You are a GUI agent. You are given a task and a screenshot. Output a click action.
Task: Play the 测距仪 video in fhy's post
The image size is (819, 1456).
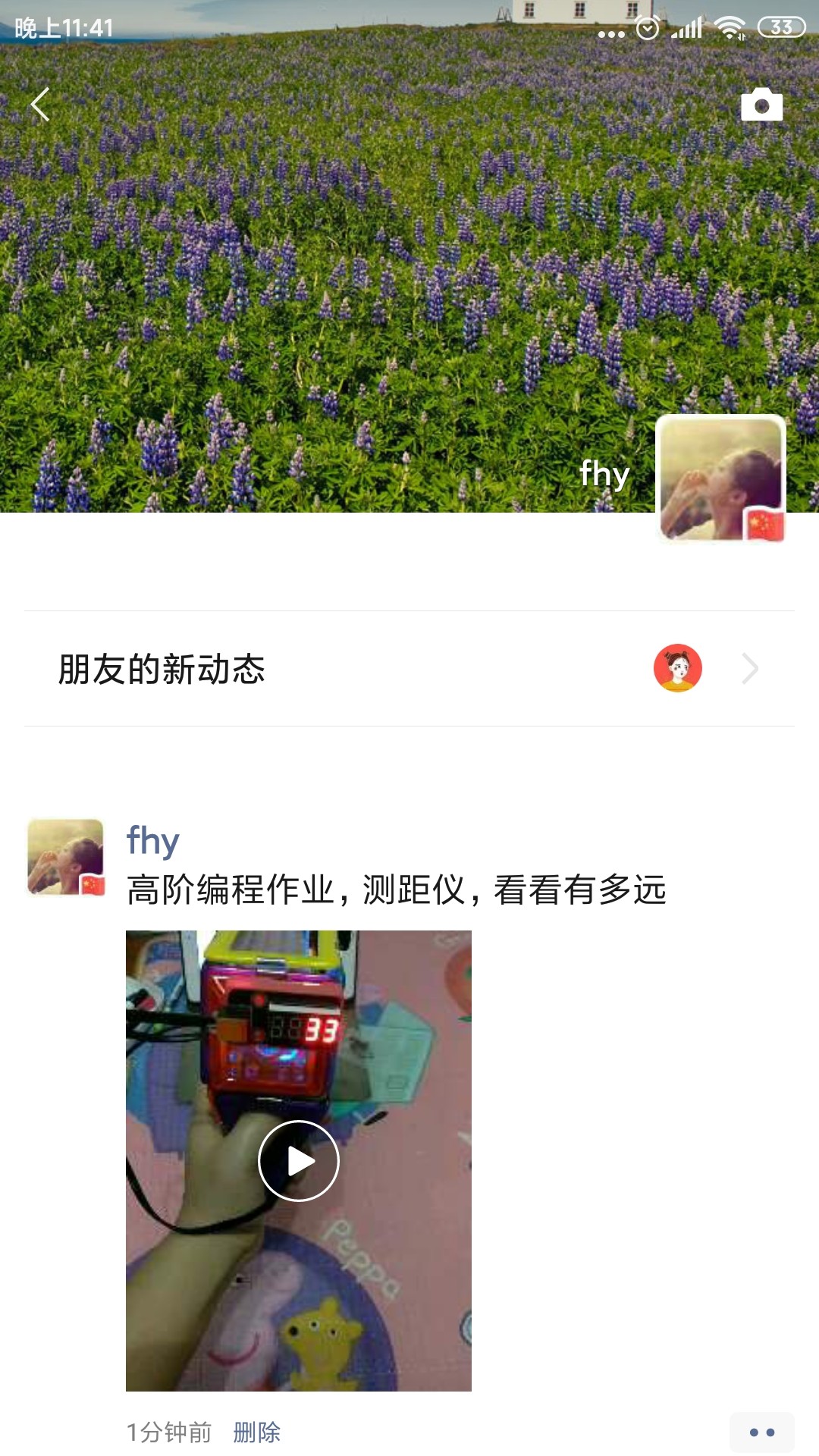point(299,1160)
